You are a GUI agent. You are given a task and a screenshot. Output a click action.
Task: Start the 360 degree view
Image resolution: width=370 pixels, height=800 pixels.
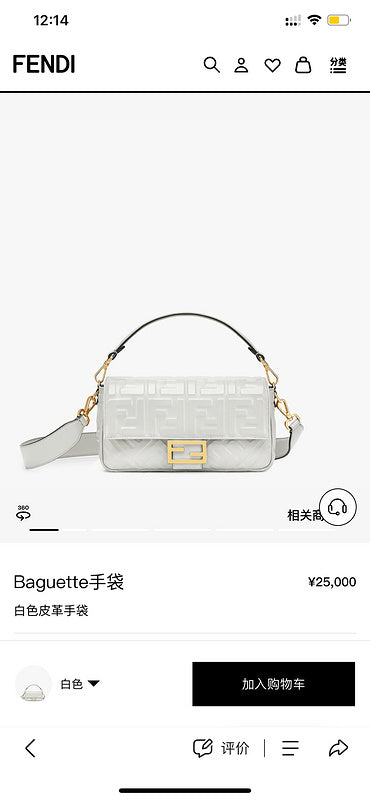point(23,512)
